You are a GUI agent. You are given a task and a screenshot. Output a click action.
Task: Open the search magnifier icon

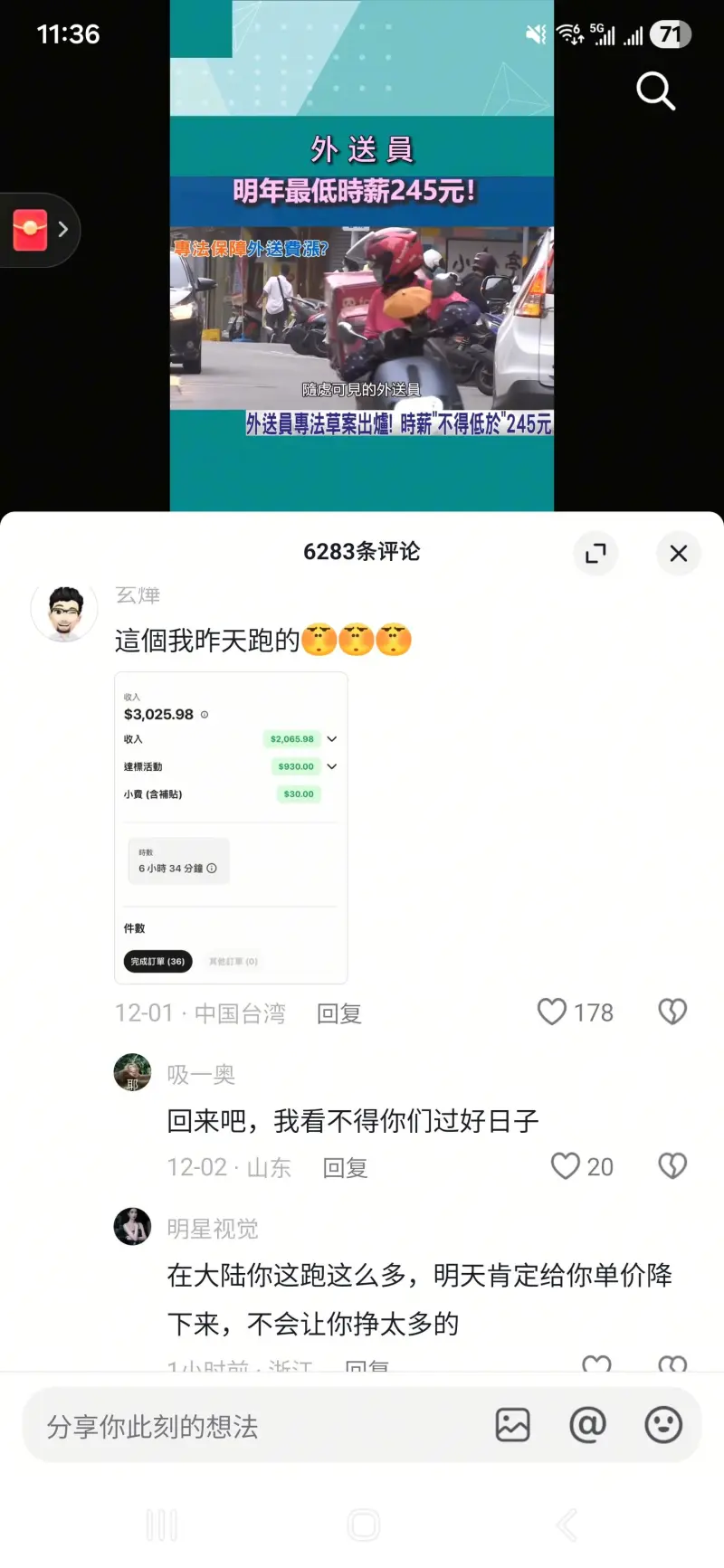pyautogui.click(x=655, y=91)
